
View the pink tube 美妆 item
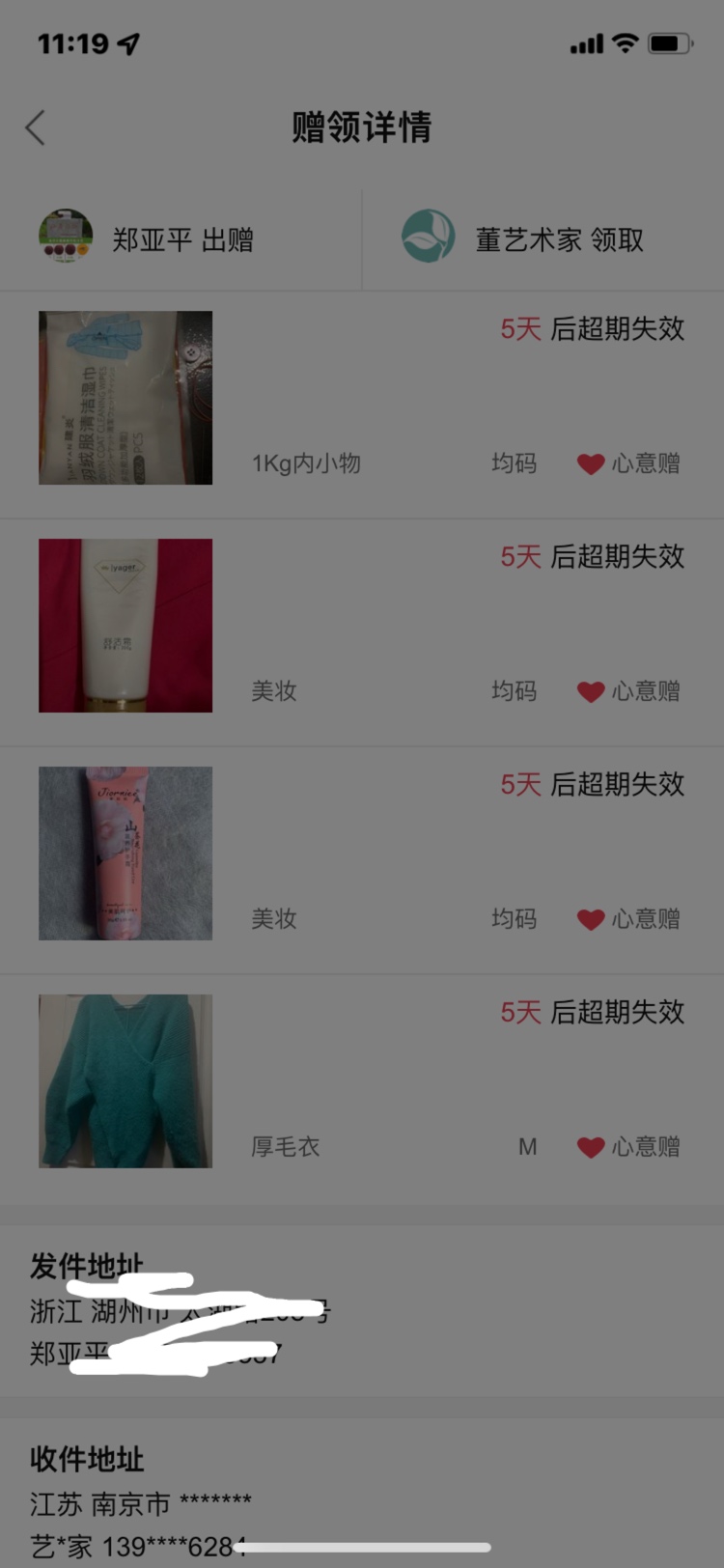pos(125,854)
